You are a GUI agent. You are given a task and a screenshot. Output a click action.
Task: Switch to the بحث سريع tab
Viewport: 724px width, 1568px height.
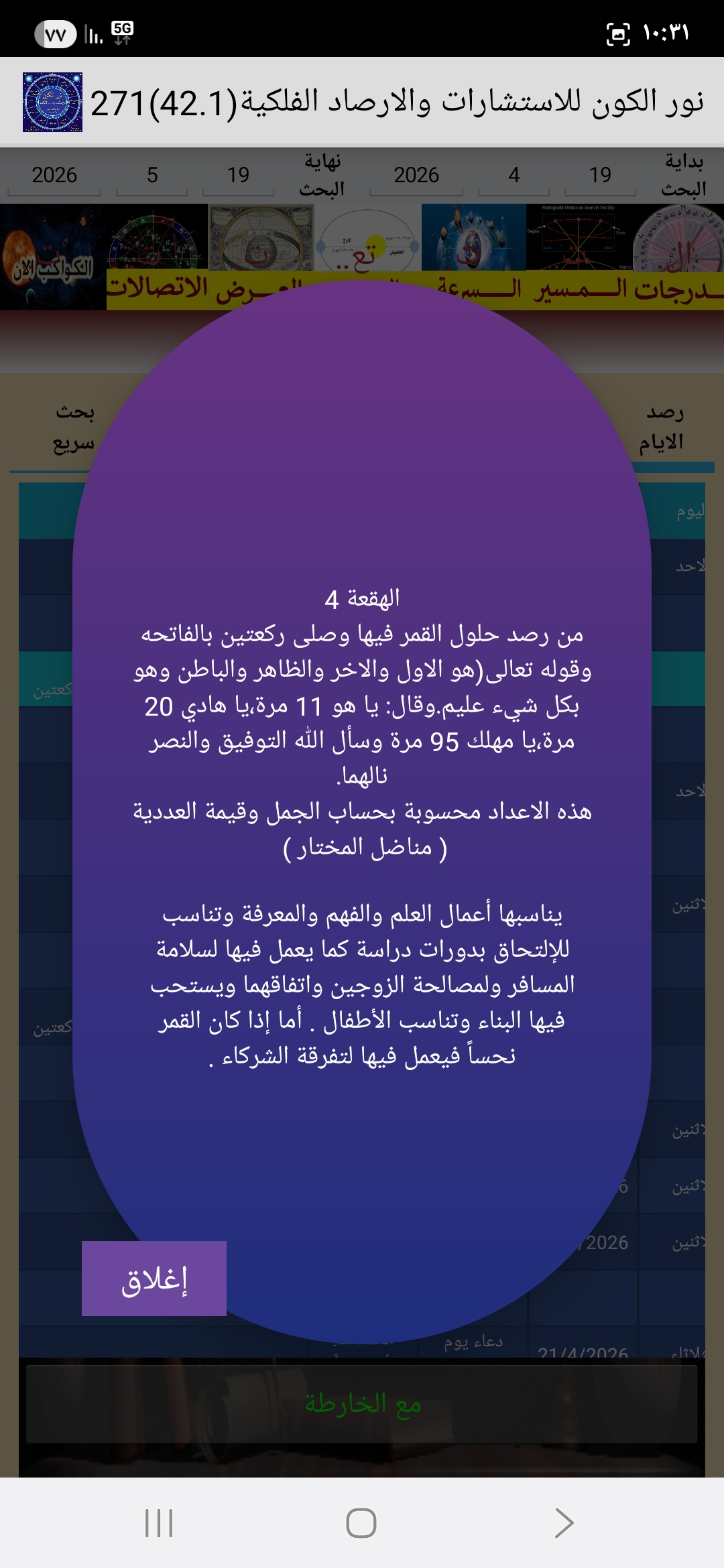pyautogui.click(x=74, y=428)
